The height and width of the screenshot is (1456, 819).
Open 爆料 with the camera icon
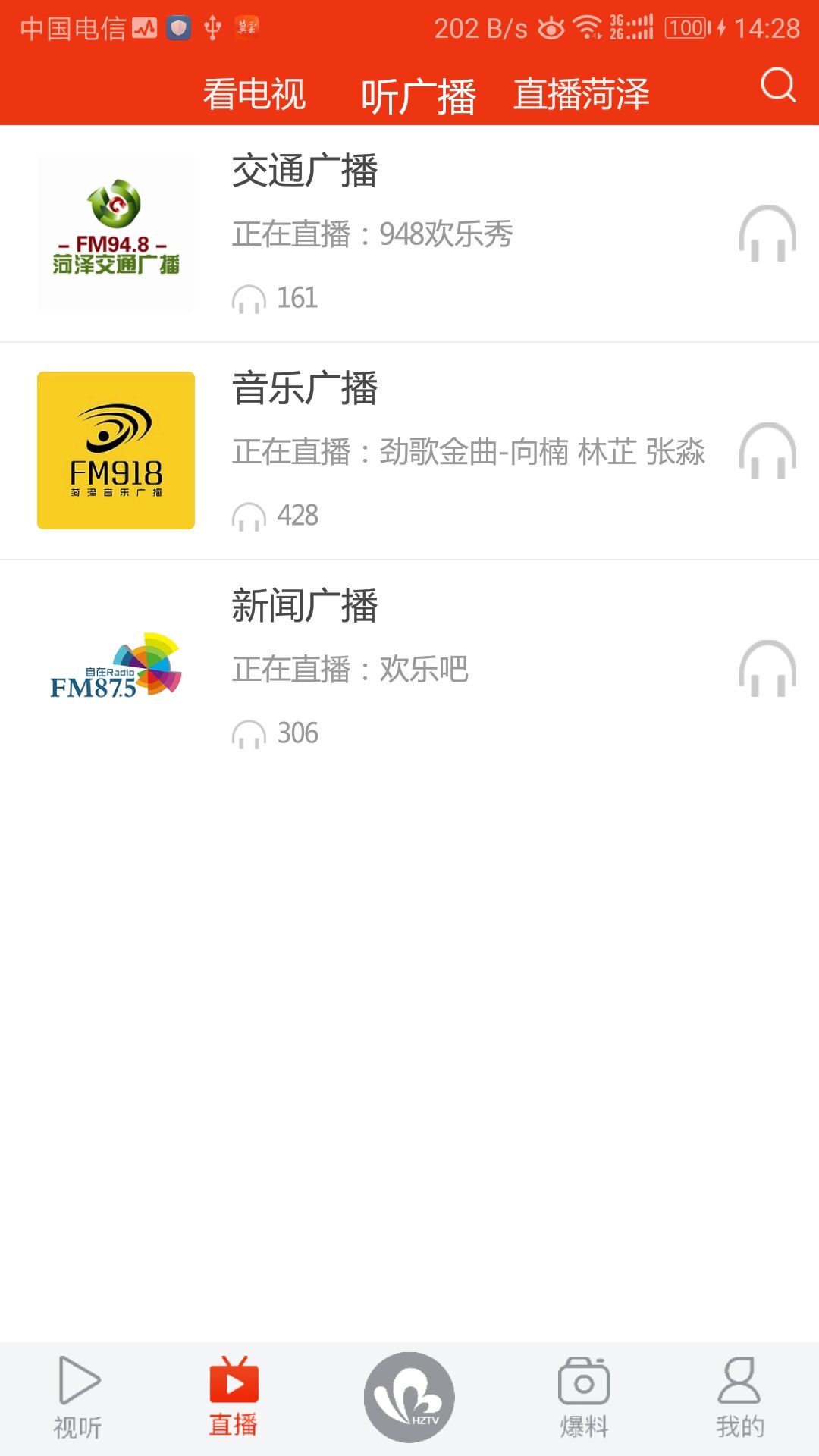pyautogui.click(x=582, y=1395)
